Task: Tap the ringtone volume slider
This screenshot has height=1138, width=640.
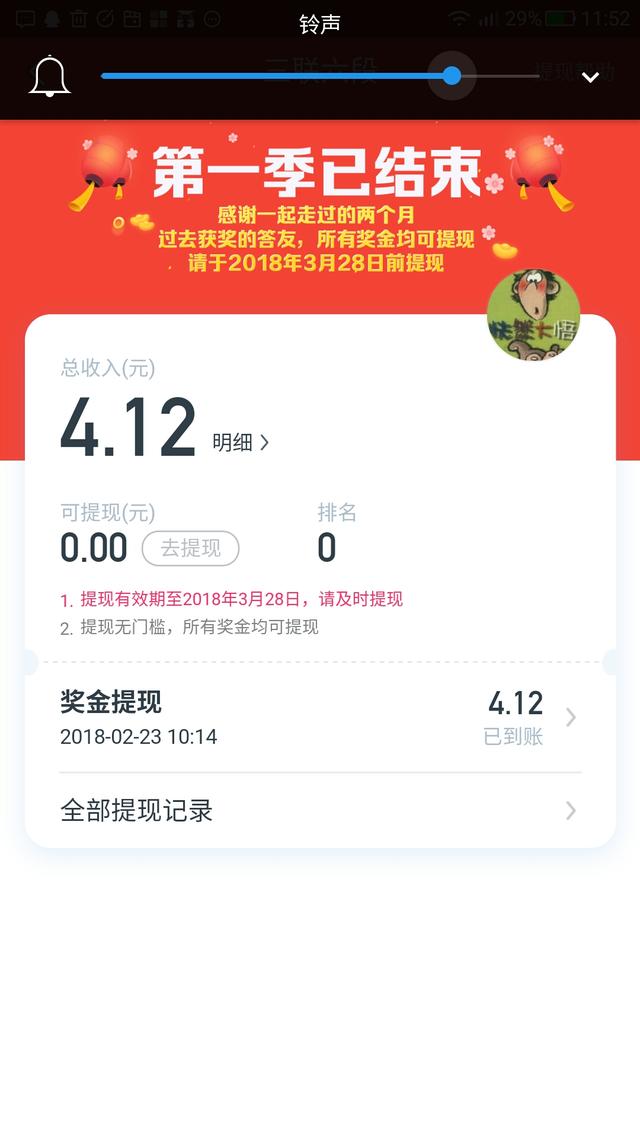Action: 320,76
